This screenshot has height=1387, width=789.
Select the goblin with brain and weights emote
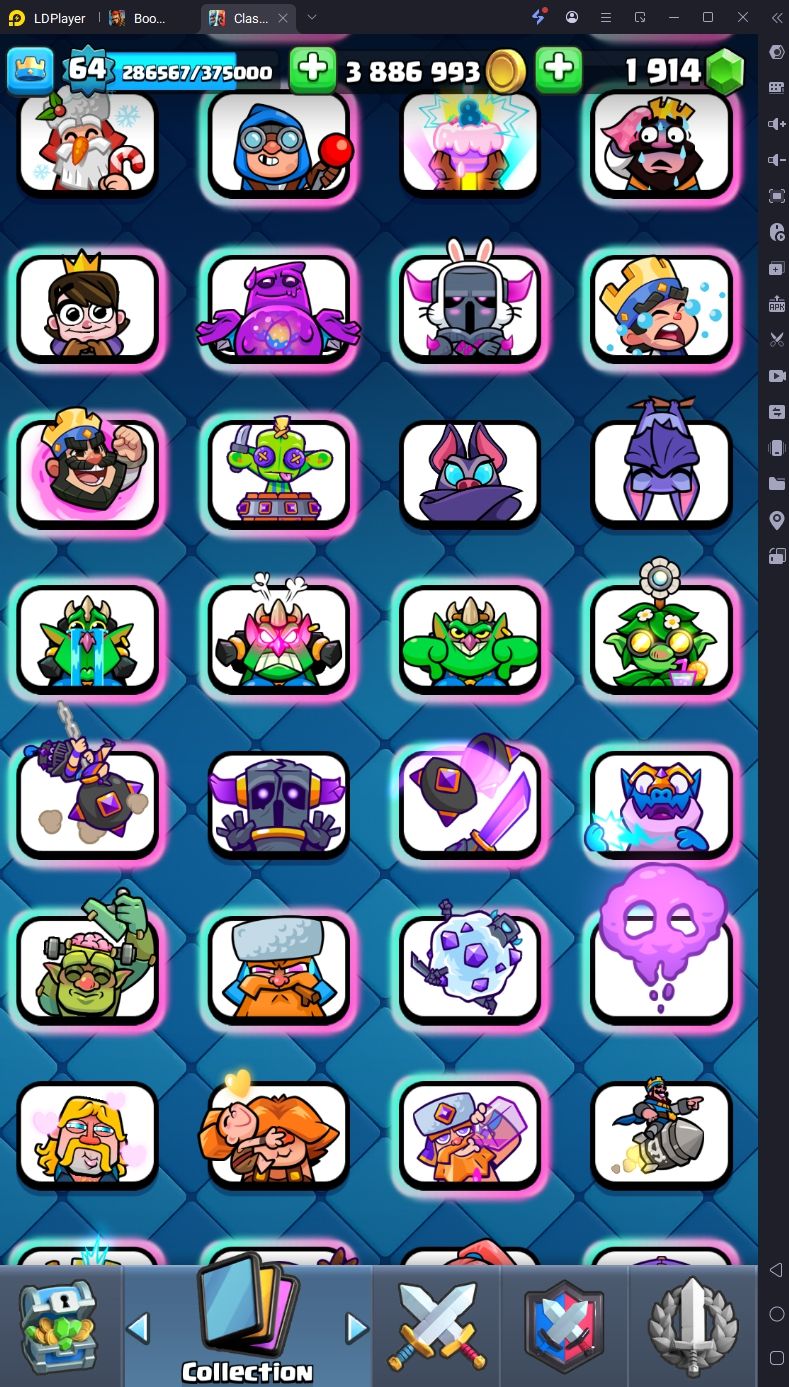click(87, 968)
